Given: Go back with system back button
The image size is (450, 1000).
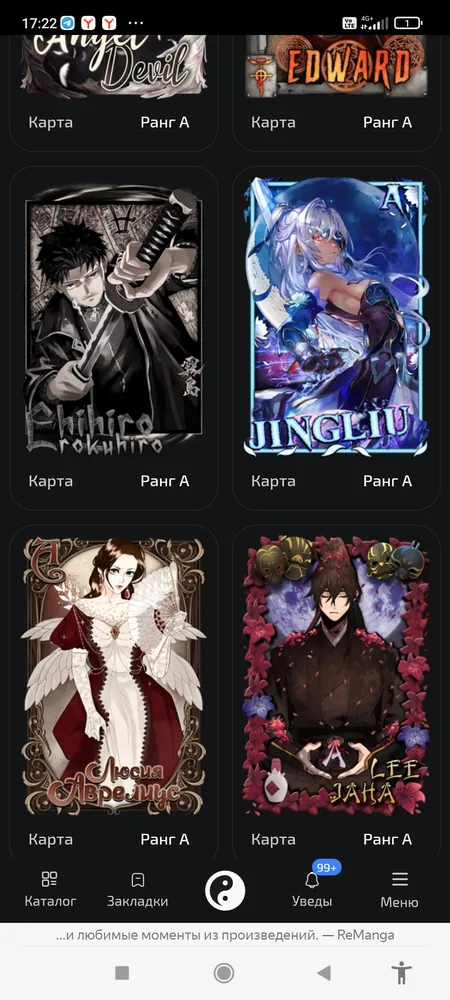Looking at the screenshot, I should (x=324, y=973).
